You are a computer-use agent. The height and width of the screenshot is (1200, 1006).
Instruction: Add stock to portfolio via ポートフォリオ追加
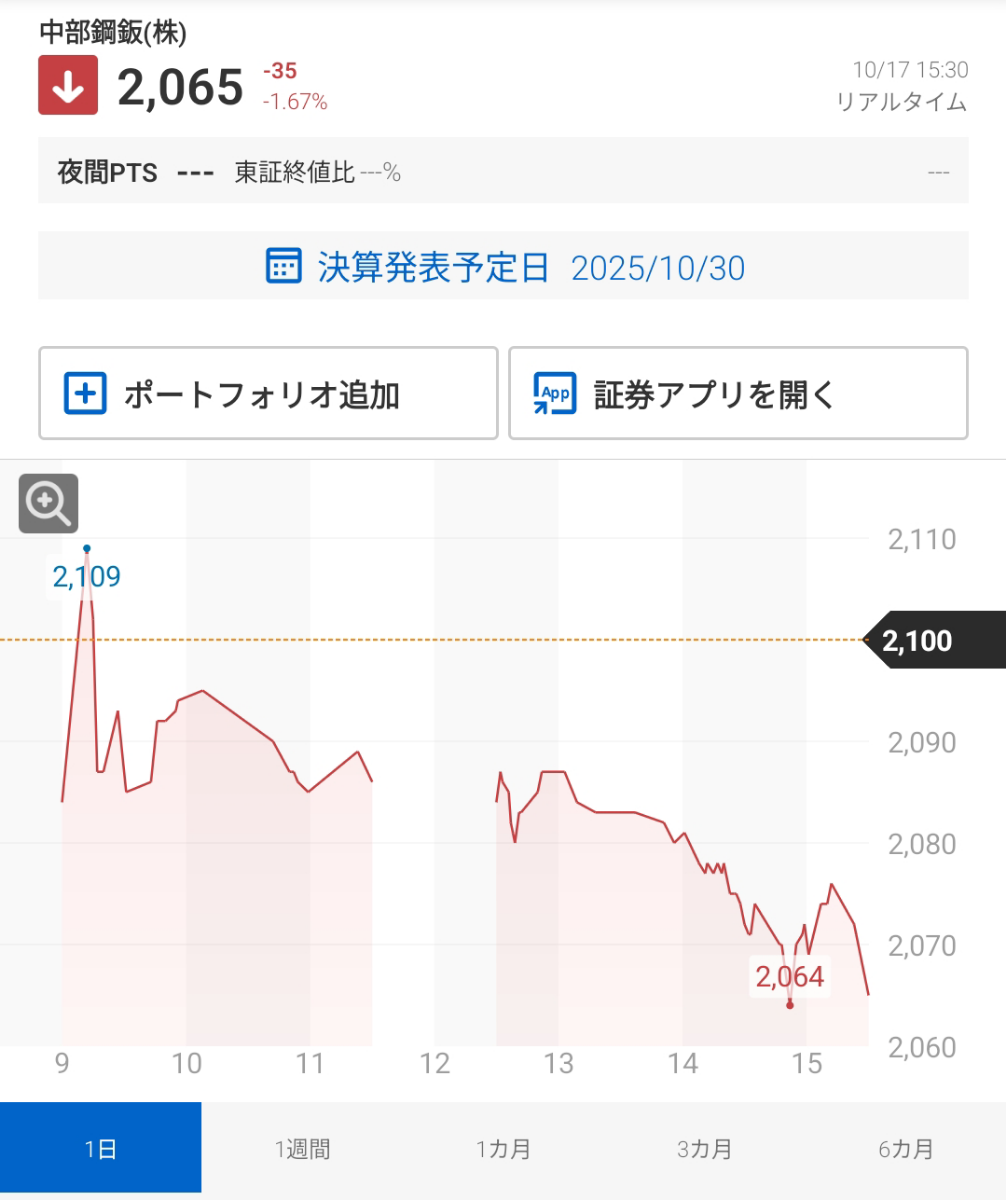(267, 392)
